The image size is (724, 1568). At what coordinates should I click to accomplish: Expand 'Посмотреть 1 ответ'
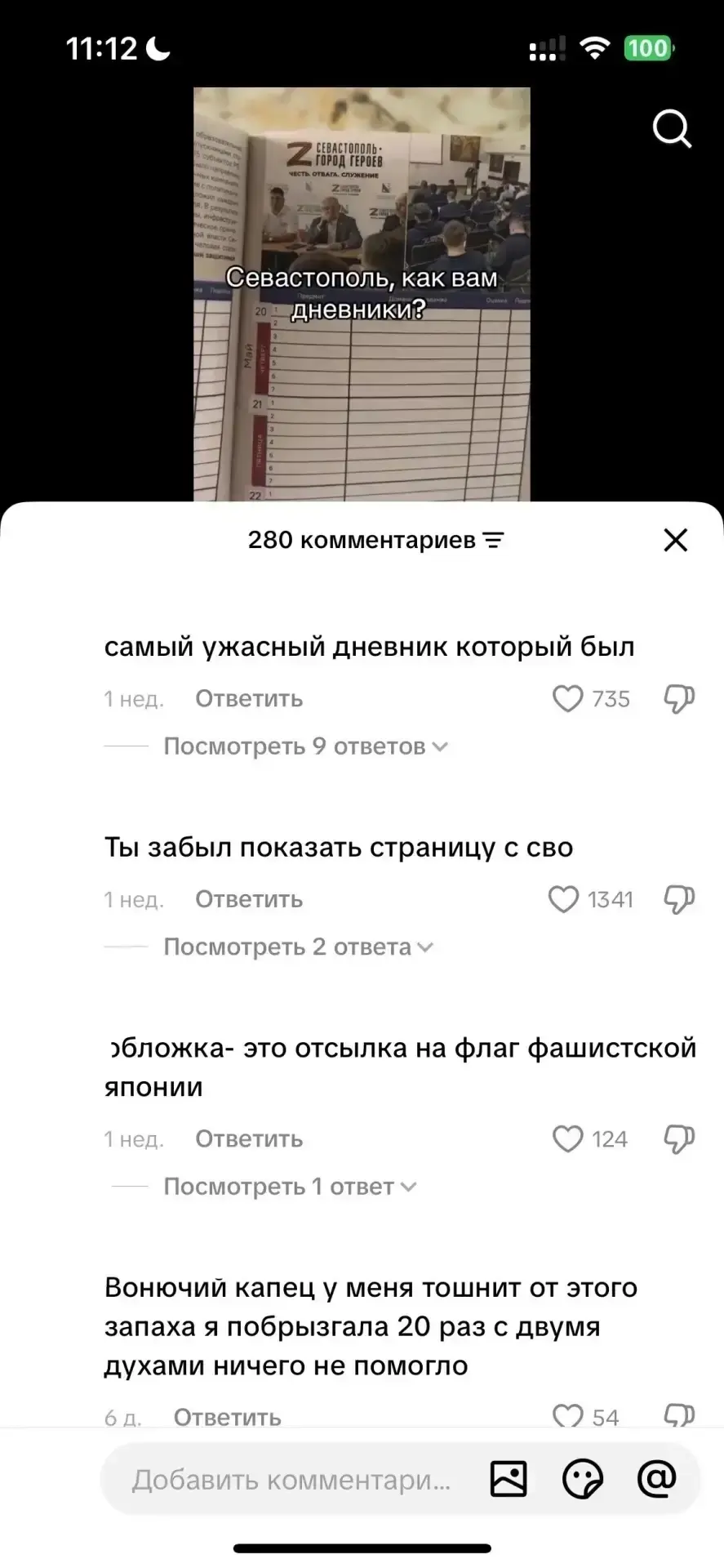click(x=291, y=1187)
